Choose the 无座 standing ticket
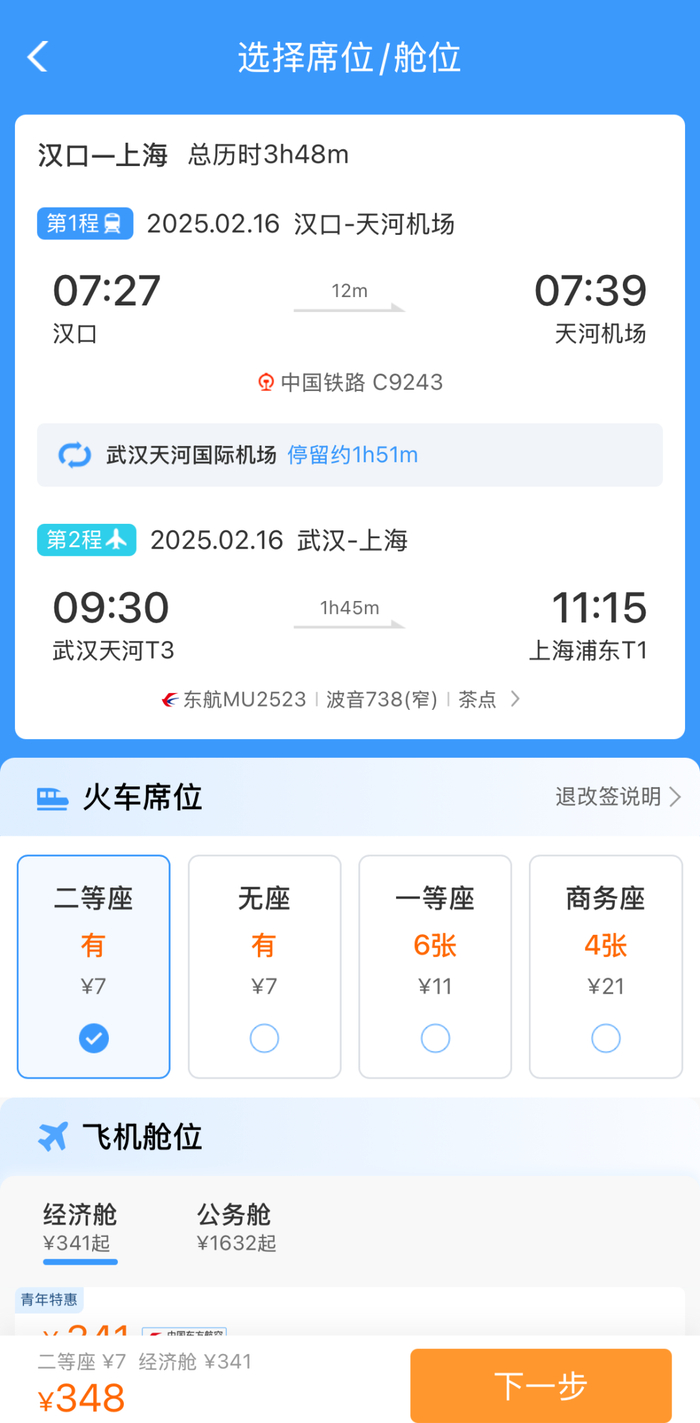The image size is (700, 1423). click(x=264, y=966)
